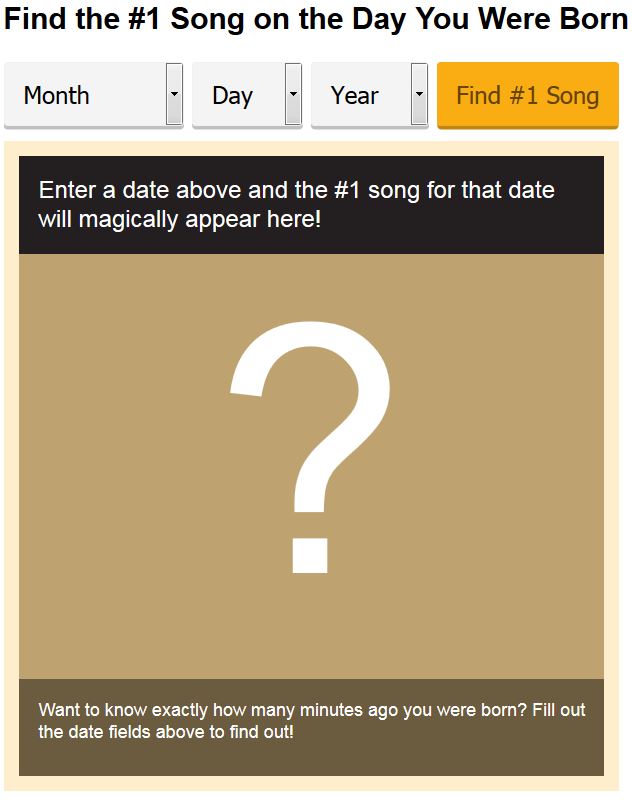Expand the Day picker
This screenshot has height=802, width=632.
pyautogui.click(x=247, y=96)
